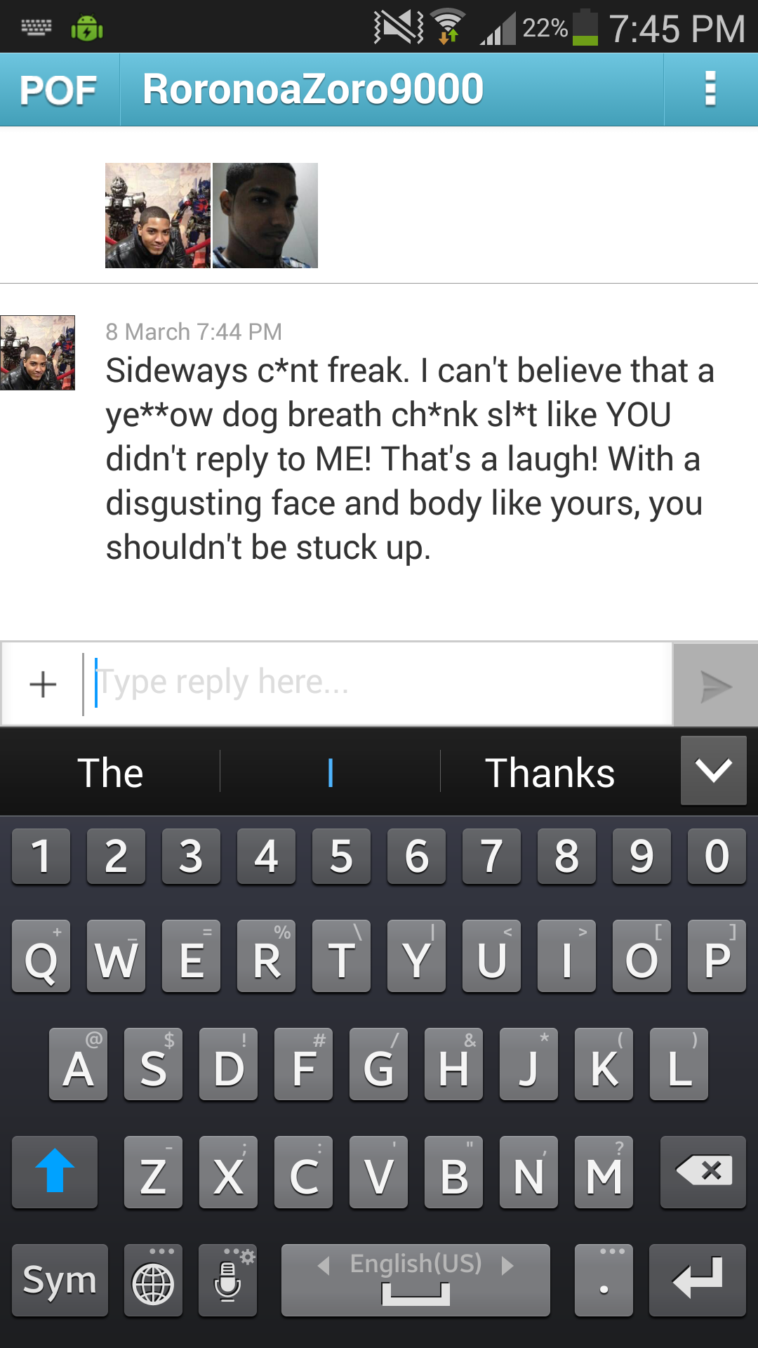758x1348 pixels.
Task: Focus the "Type reply here..." field
Action: click(378, 684)
